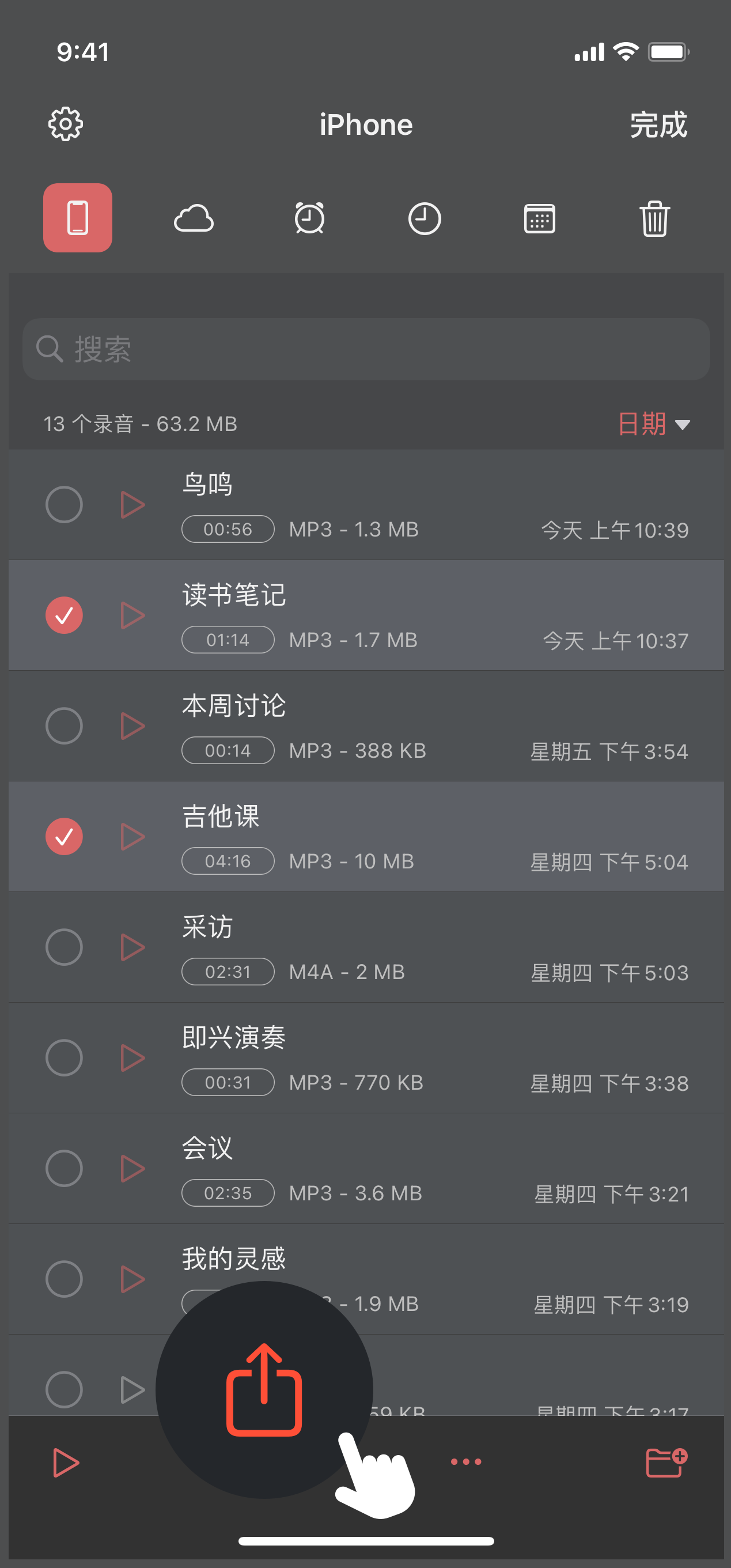Viewport: 731px width, 1568px height.
Task: Select the 鸟鸣 recording checkbox
Action: tap(64, 505)
